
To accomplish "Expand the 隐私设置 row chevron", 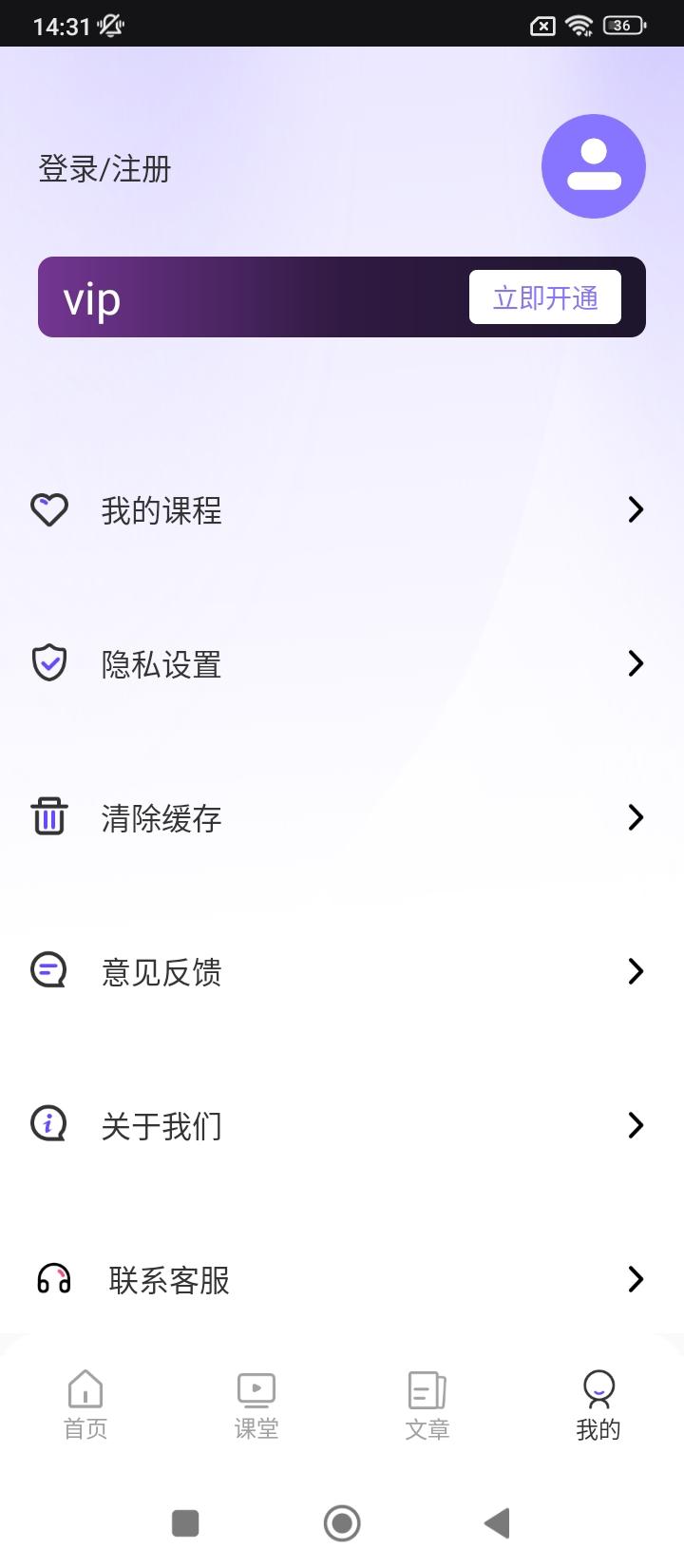I will [635, 663].
